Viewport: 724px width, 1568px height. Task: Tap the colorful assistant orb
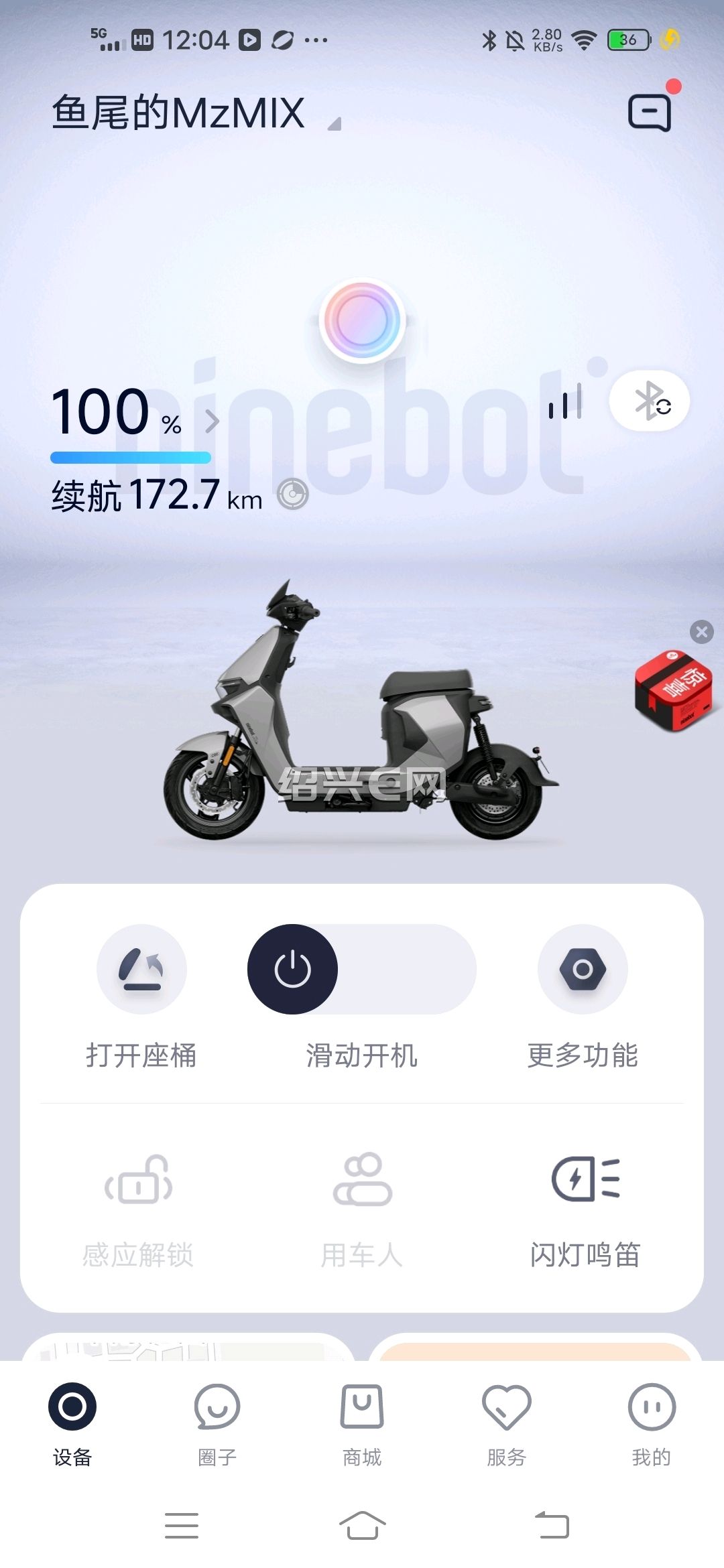coord(362,320)
